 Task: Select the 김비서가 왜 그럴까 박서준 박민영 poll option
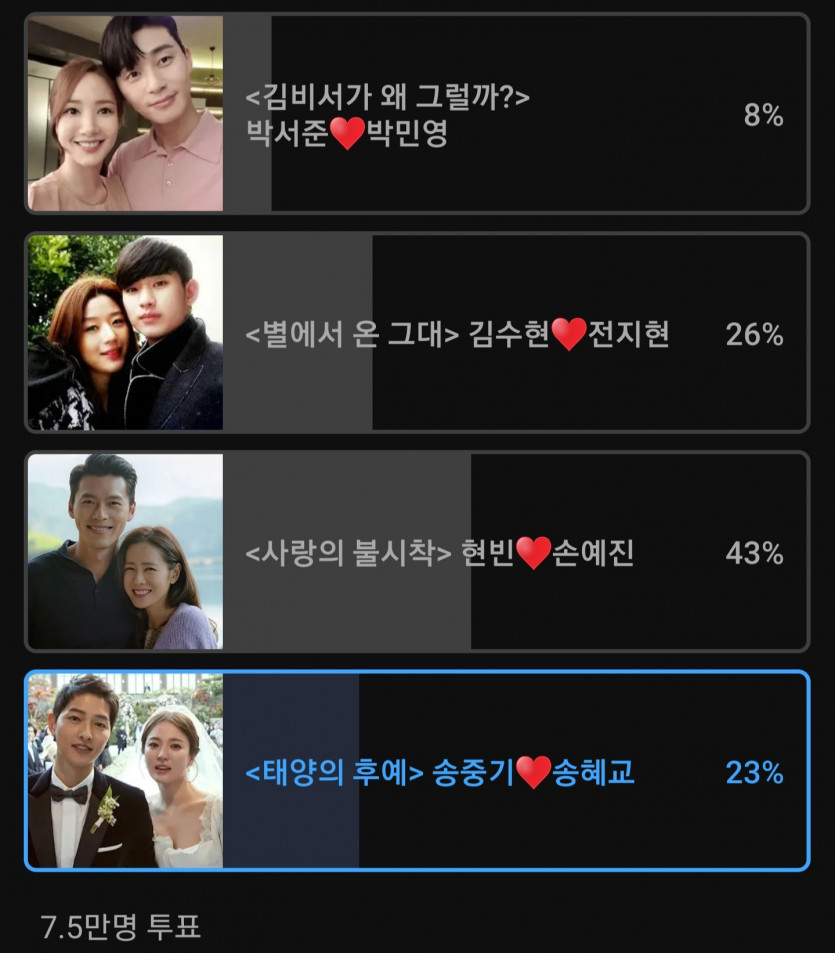coord(416,114)
